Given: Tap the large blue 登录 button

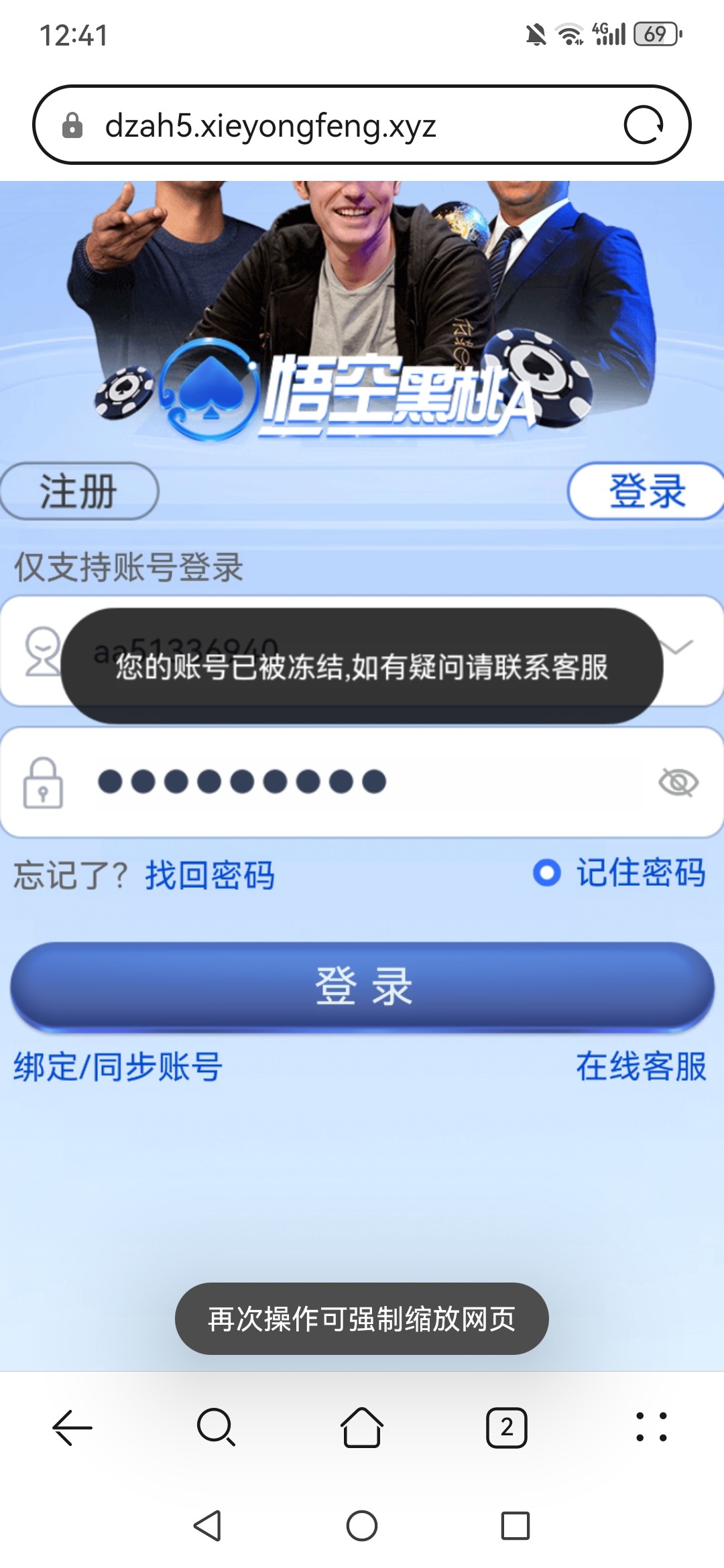Looking at the screenshot, I should pos(362,986).
